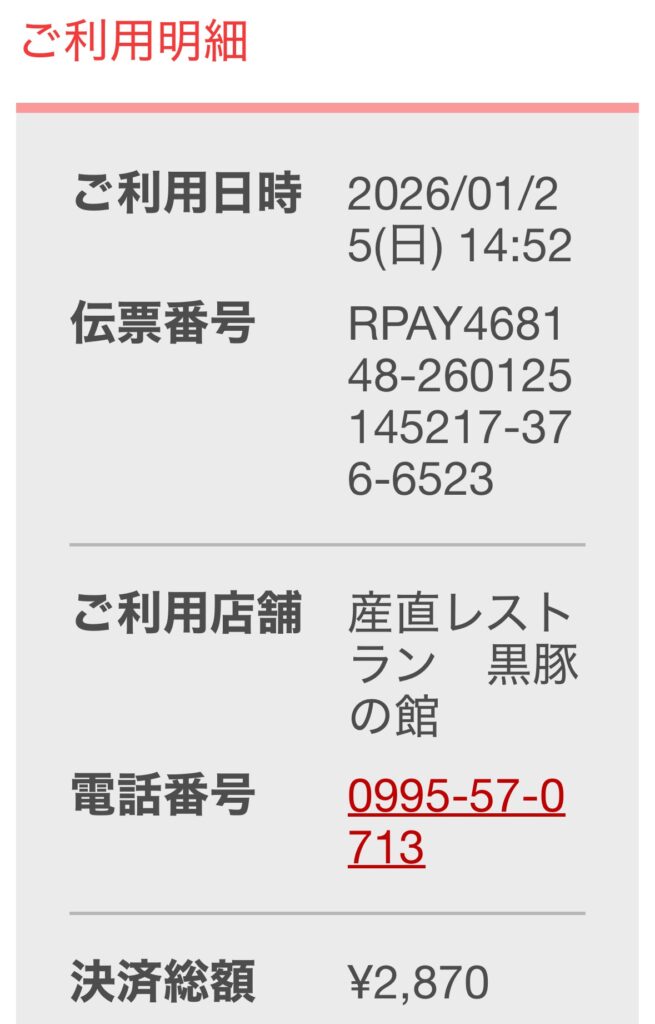The image size is (655, 1024).
Task: Call the phone number 0995-57-0713
Action: pyautogui.click(x=455, y=798)
